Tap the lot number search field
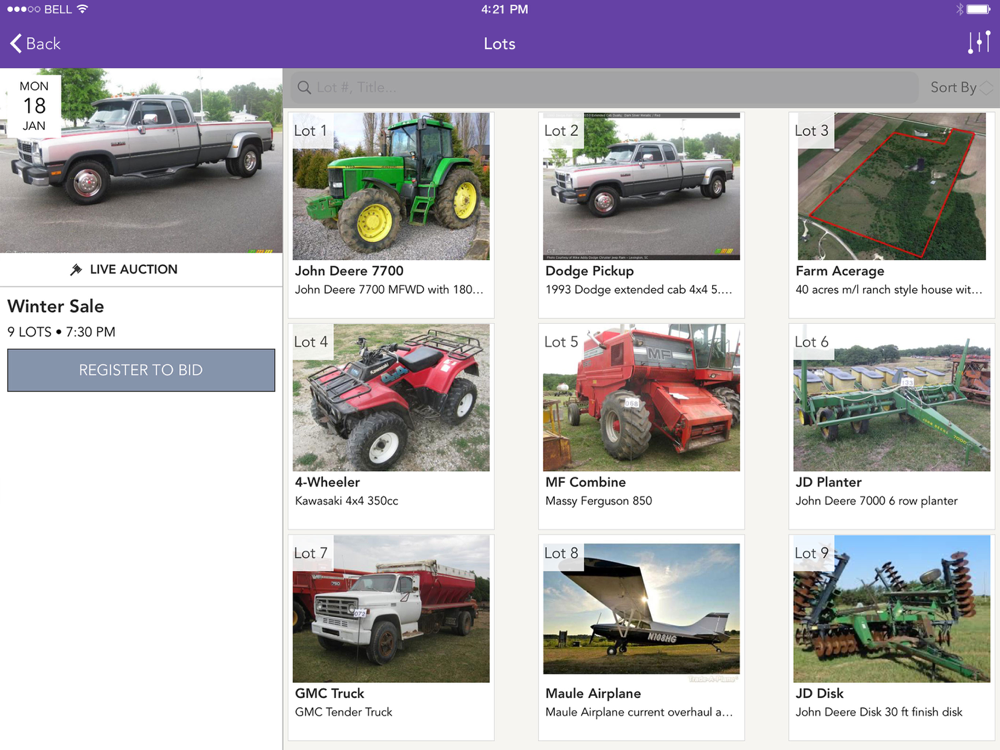This screenshot has width=1000, height=750. tap(600, 88)
